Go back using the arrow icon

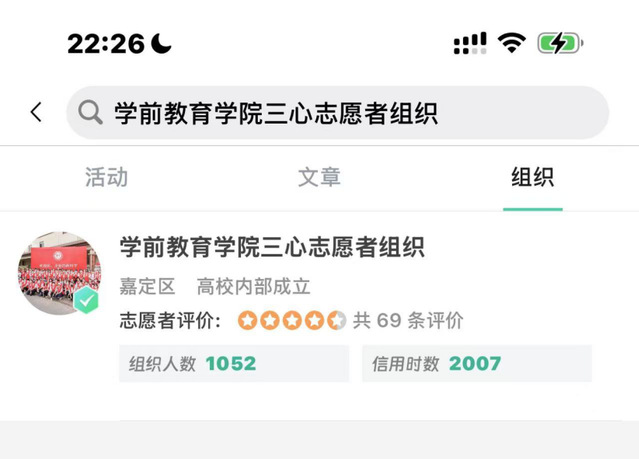(x=36, y=112)
